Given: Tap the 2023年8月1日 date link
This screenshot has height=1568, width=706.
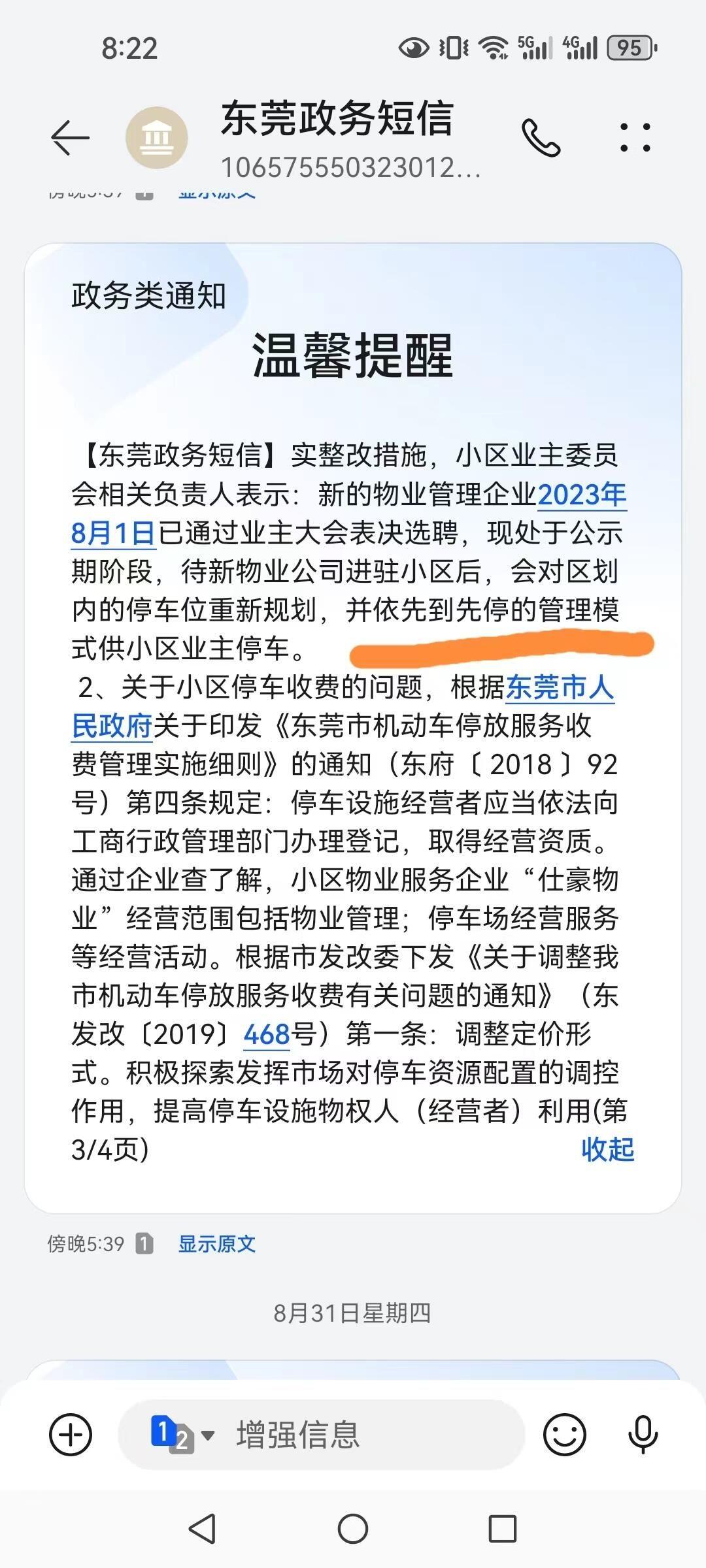Looking at the screenshot, I should point(348,514).
